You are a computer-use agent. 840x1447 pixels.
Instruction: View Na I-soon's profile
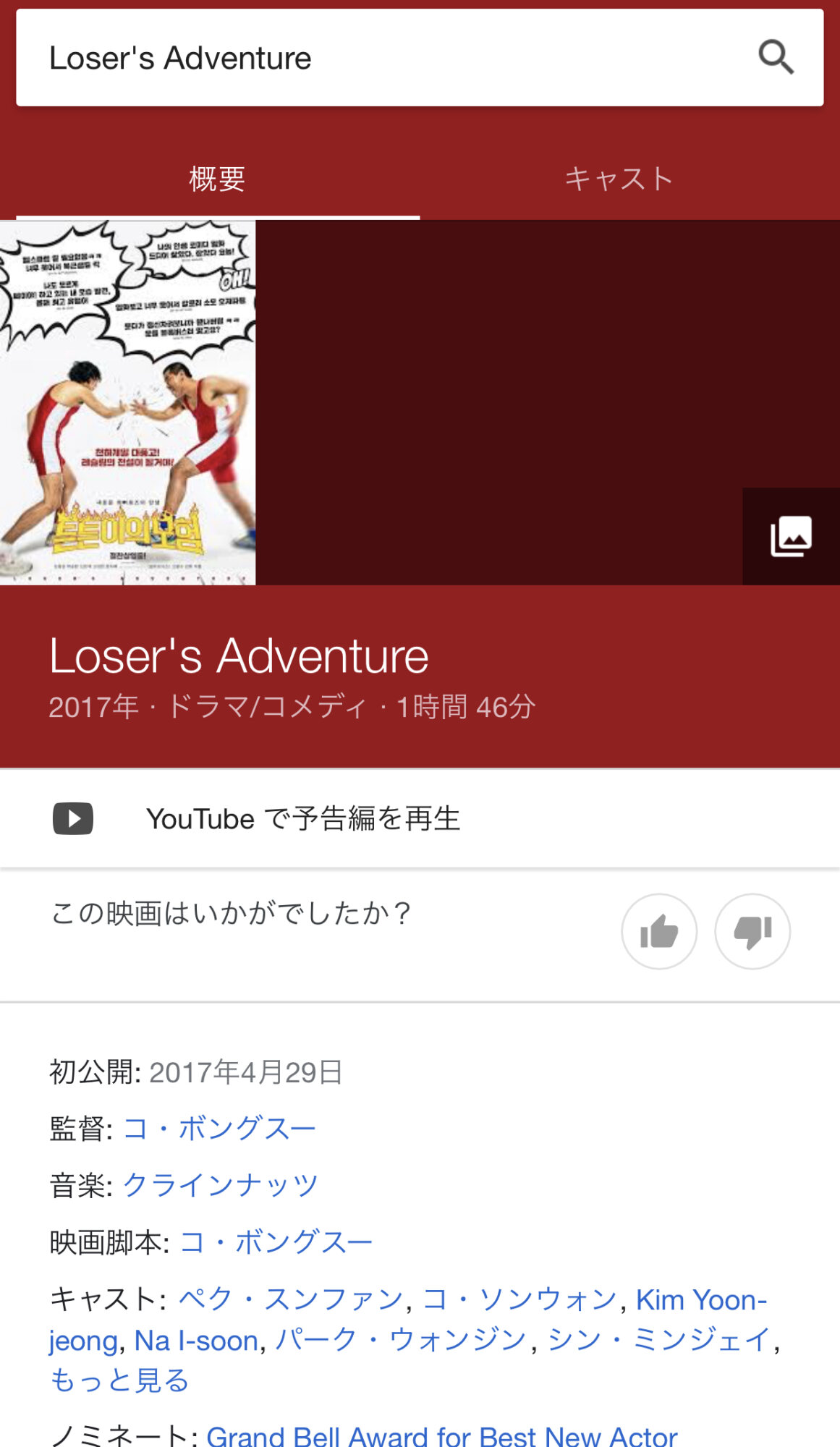(196, 1341)
